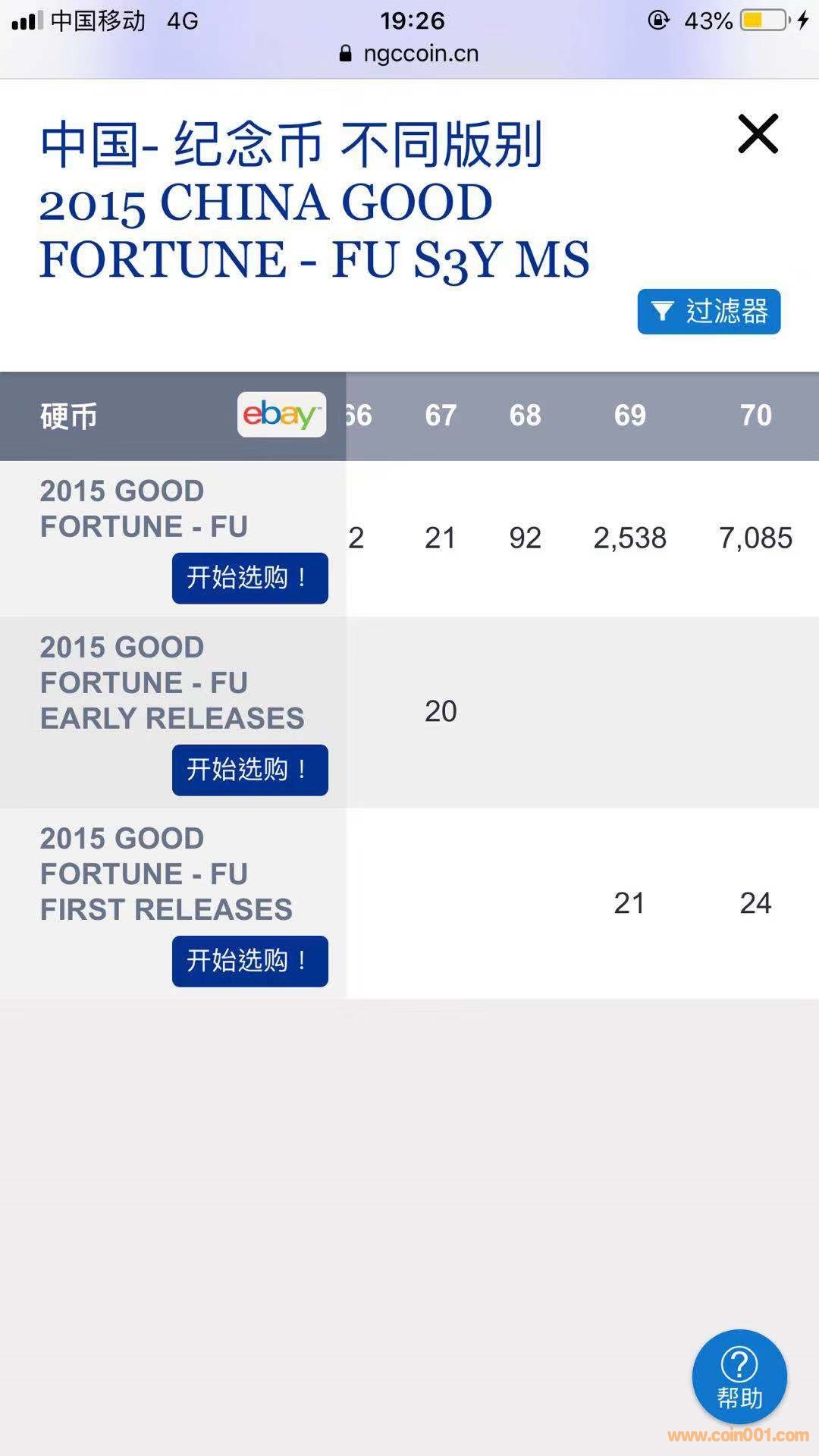Shop 2015 Good Fortune - FU standard coin
The image size is (819, 1456).
249,579
